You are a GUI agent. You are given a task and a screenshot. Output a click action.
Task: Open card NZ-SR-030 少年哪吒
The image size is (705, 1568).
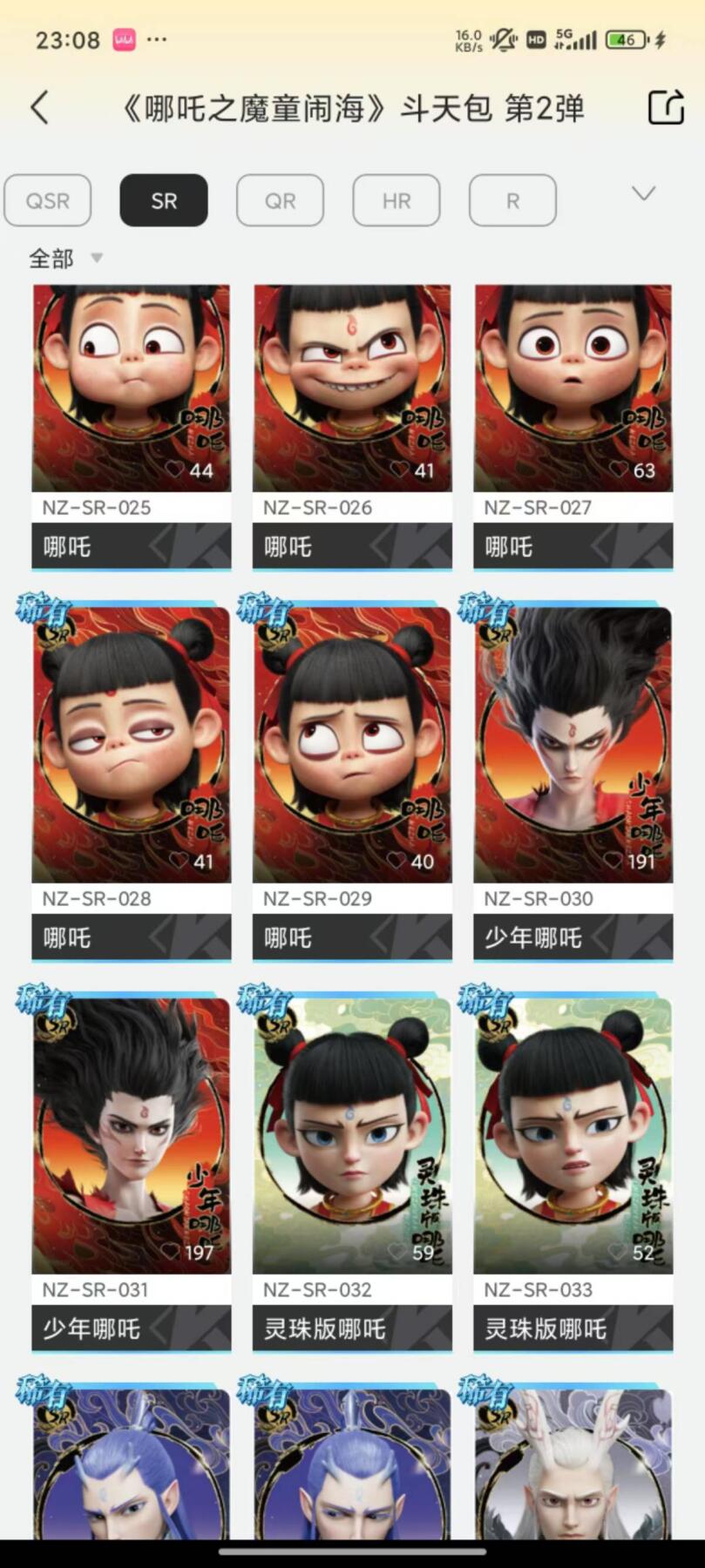[x=573, y=746]
